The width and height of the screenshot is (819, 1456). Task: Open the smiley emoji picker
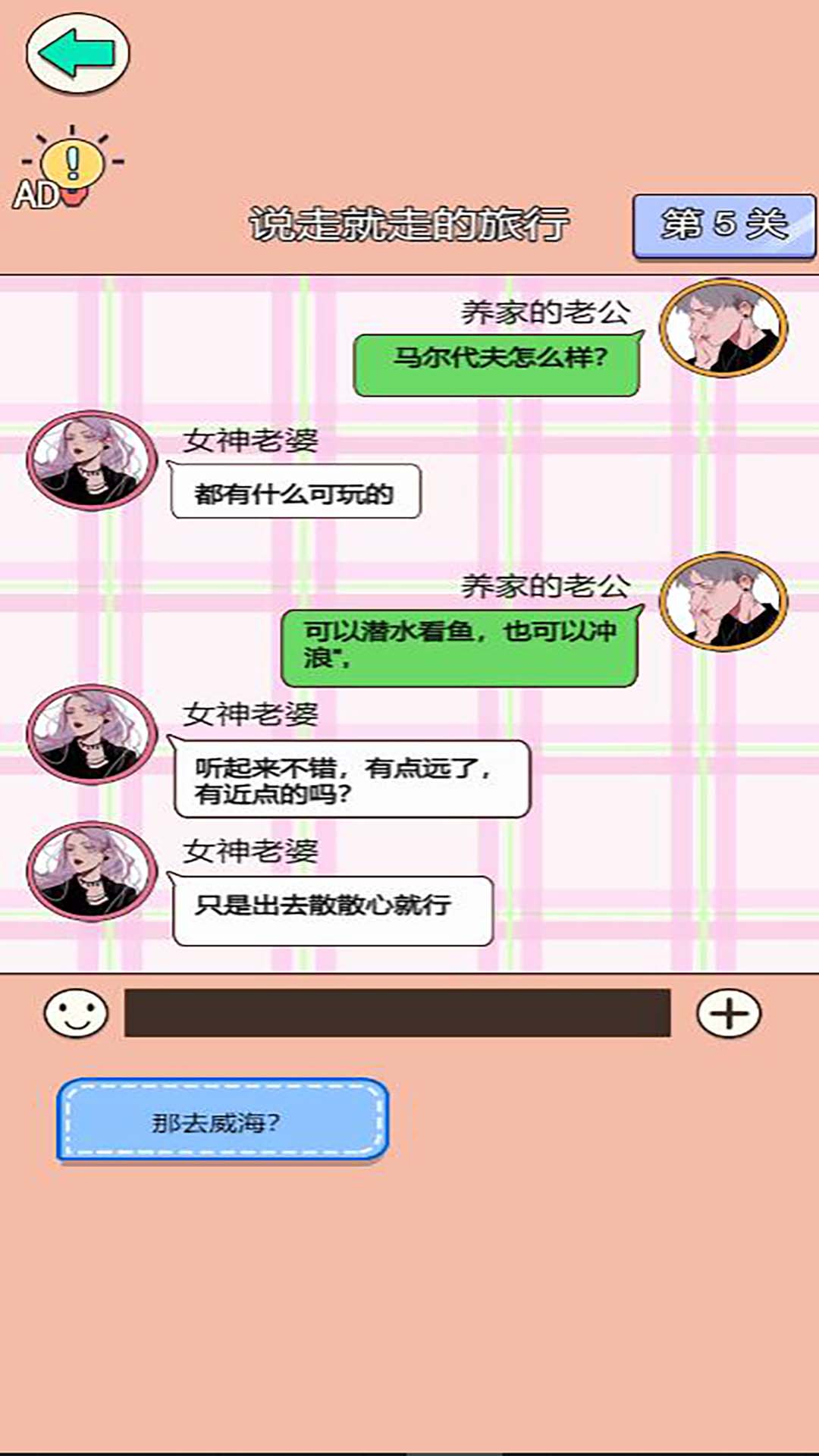(76, 1013)
